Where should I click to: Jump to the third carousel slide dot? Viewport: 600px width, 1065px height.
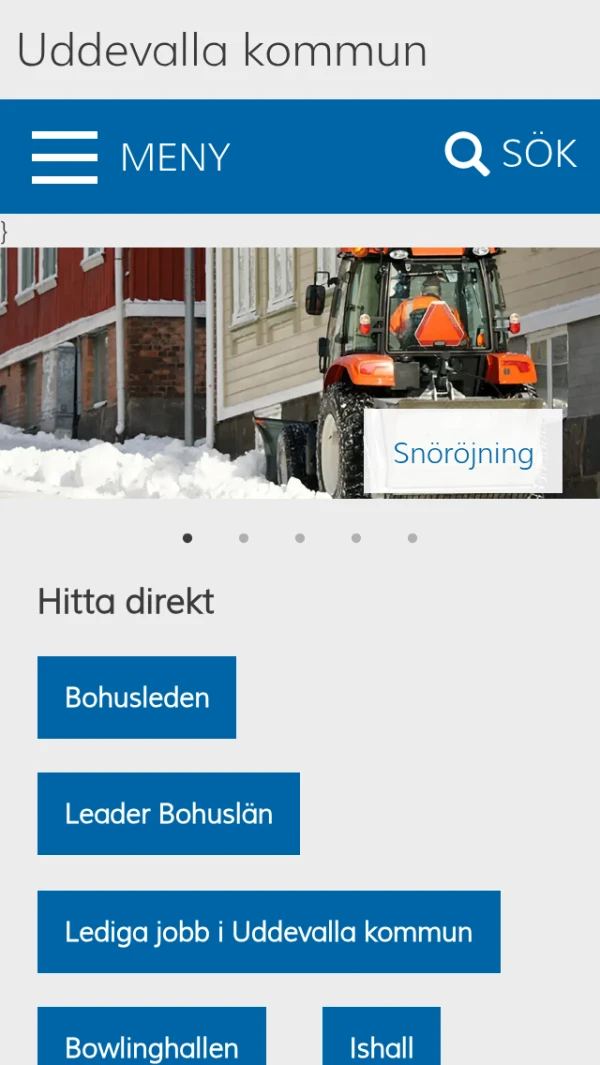click(299, 538)
